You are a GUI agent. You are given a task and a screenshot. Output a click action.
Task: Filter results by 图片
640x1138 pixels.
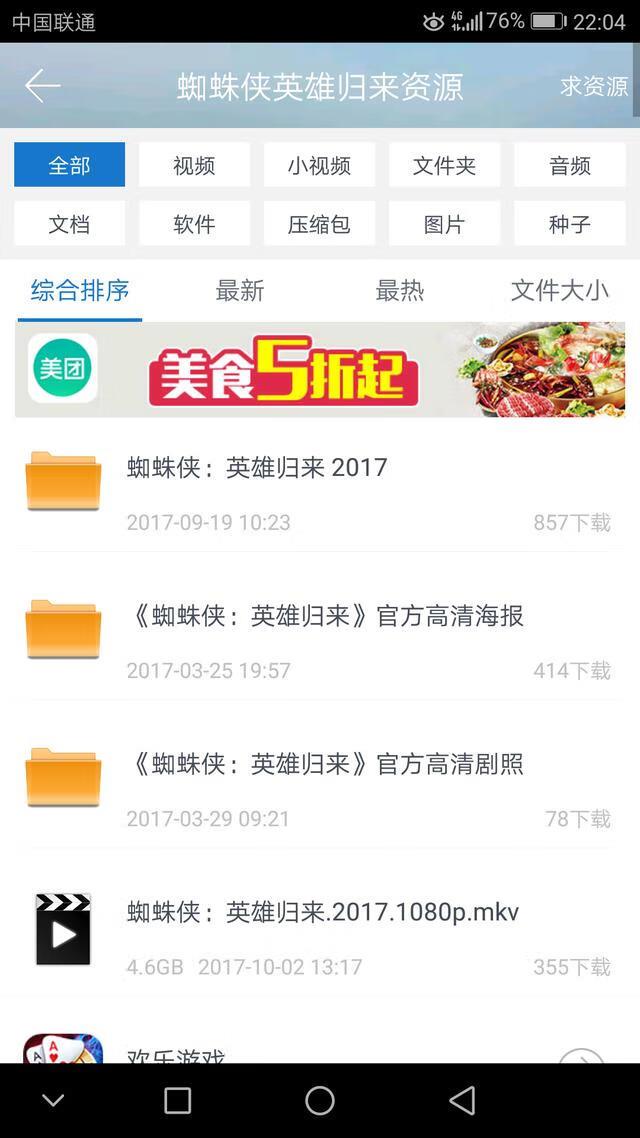[444, 224]
